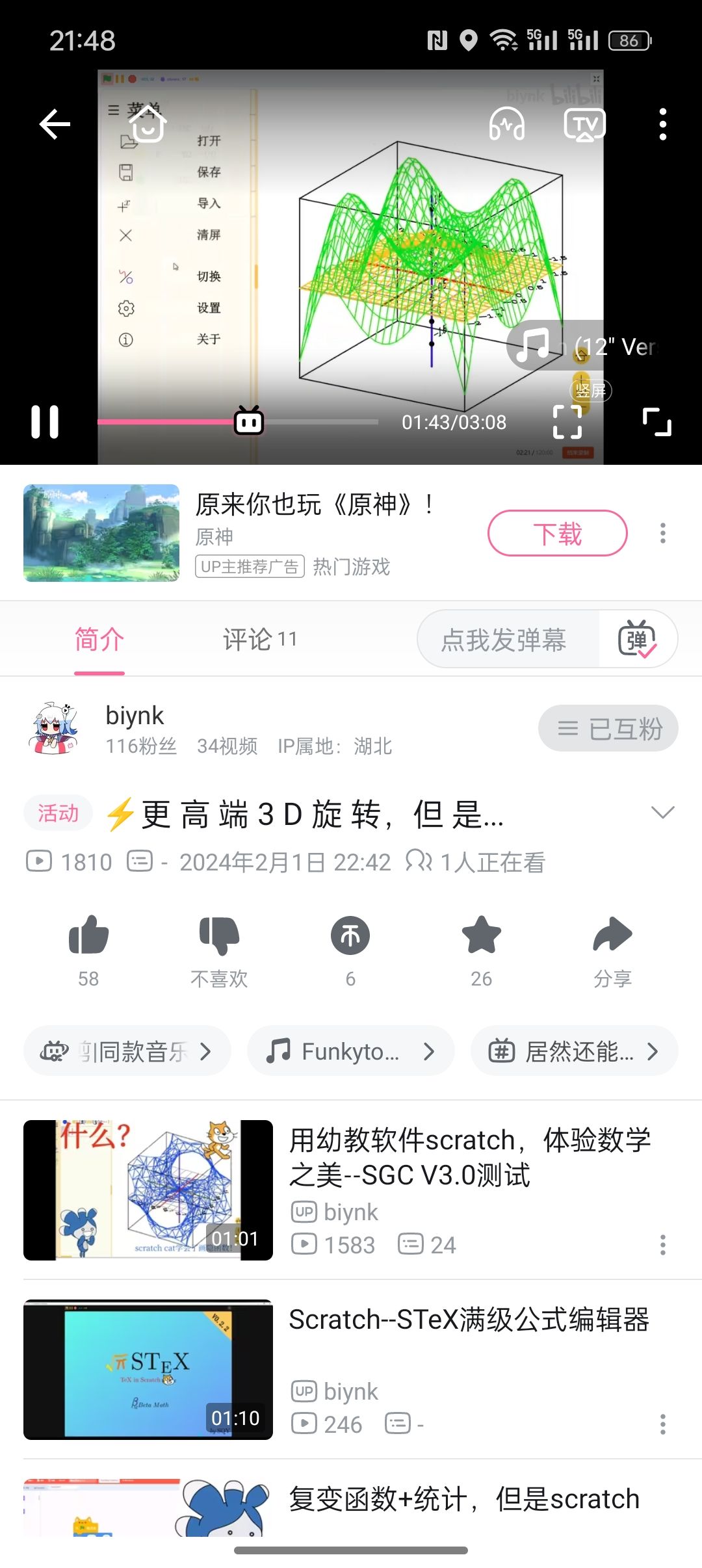Viewport: 702px width, 1568px height.
Task: Open the Funkyto... music chip
Action: 350,1051
